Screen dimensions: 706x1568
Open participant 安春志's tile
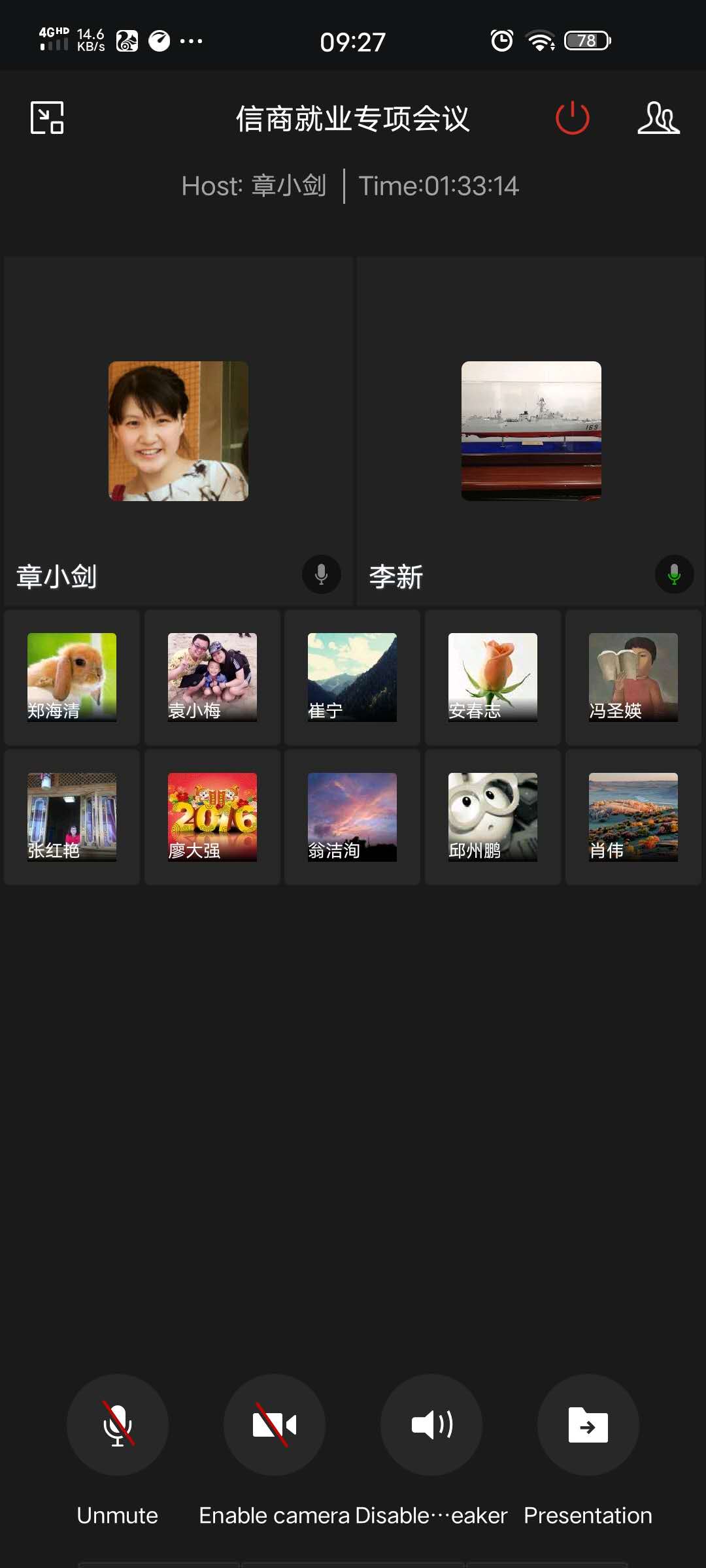click(x=493, y=678)
